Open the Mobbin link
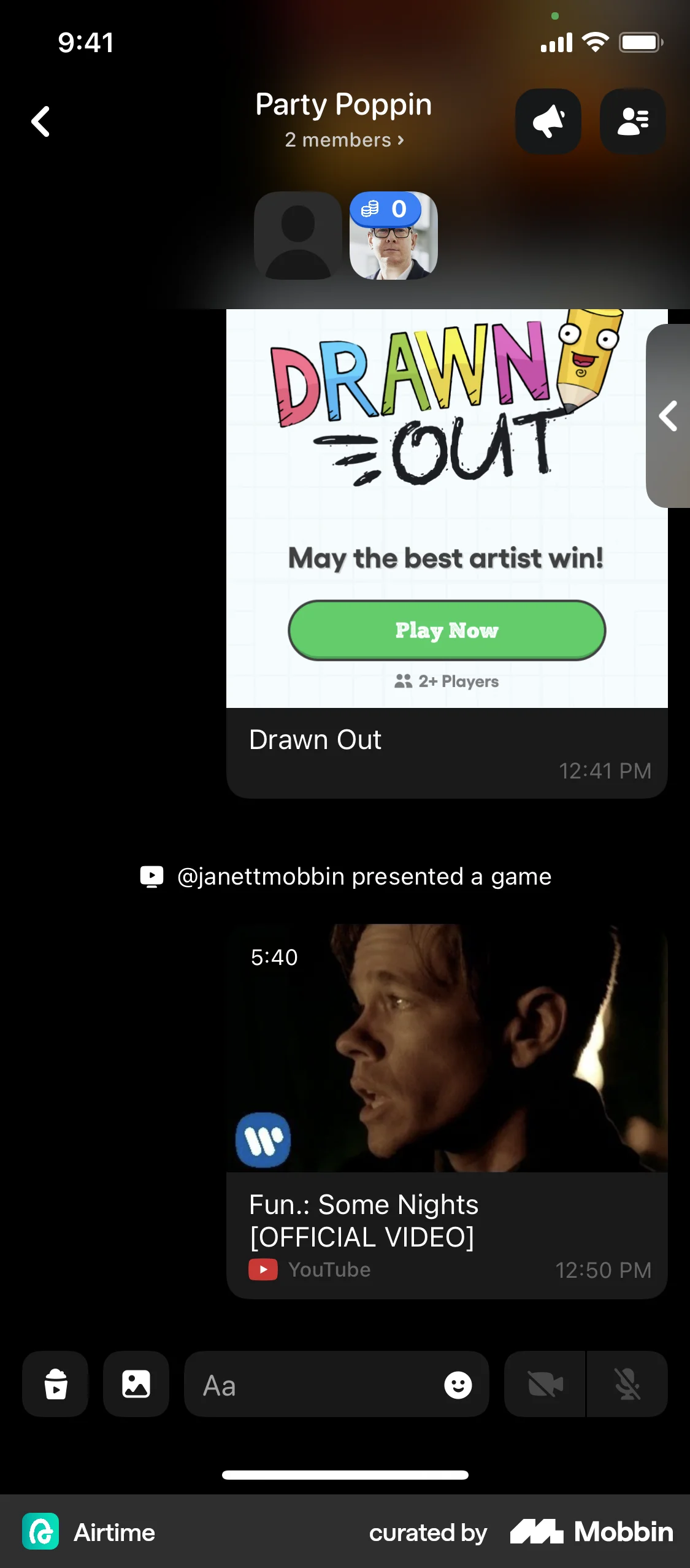This screenshot has width=690, height=1568. click(x=592, y=1532)
